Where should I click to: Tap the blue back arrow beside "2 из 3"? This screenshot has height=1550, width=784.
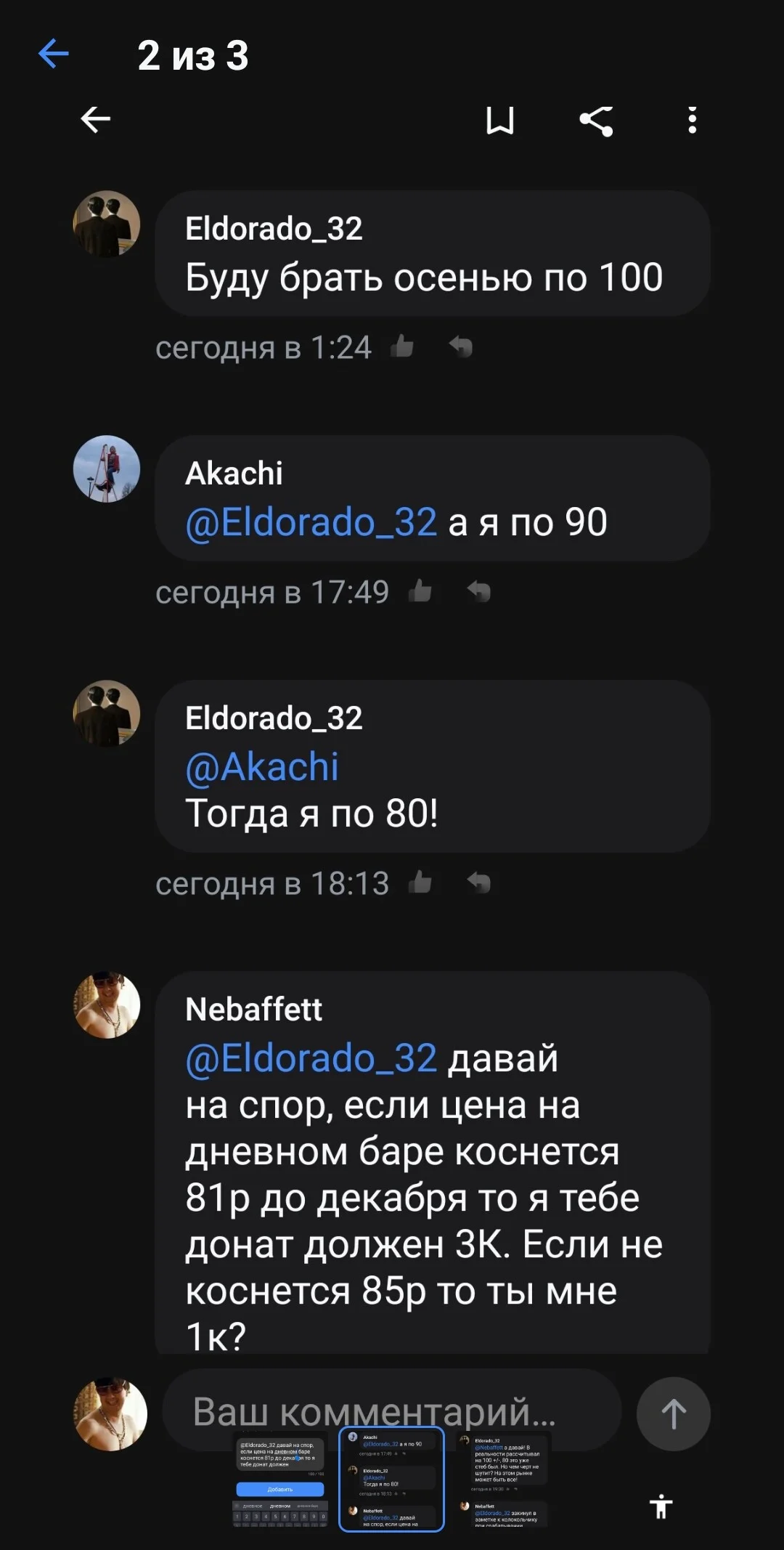(54, 54)
